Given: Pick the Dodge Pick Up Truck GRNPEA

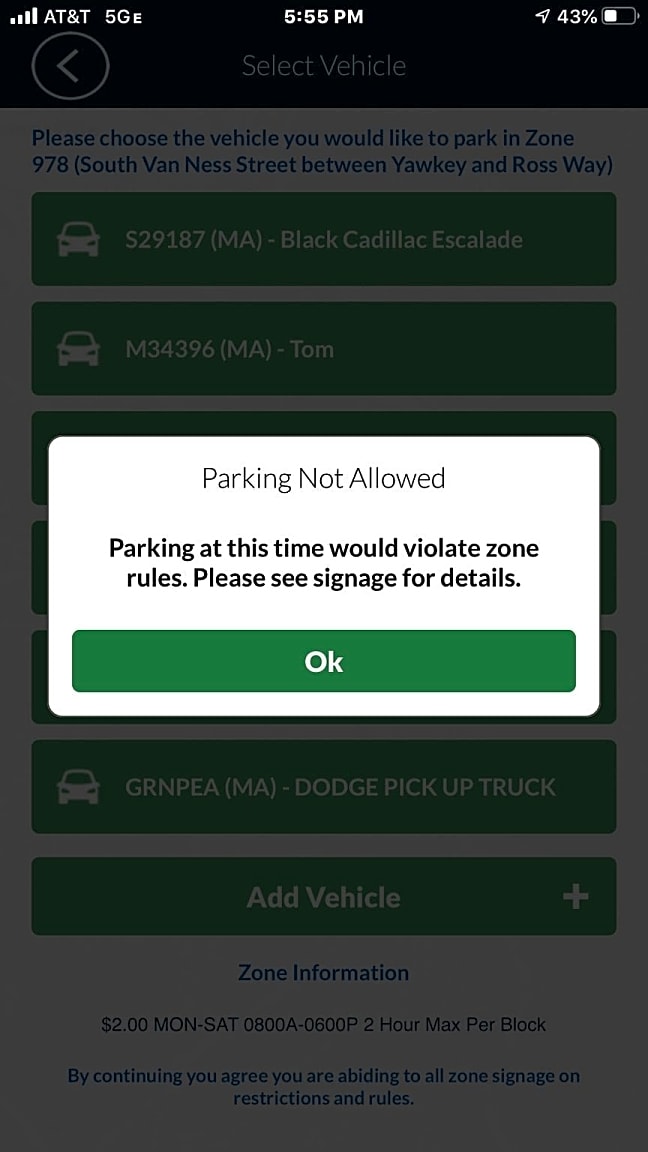Looking at the screenshot, I should coord(323,787).
